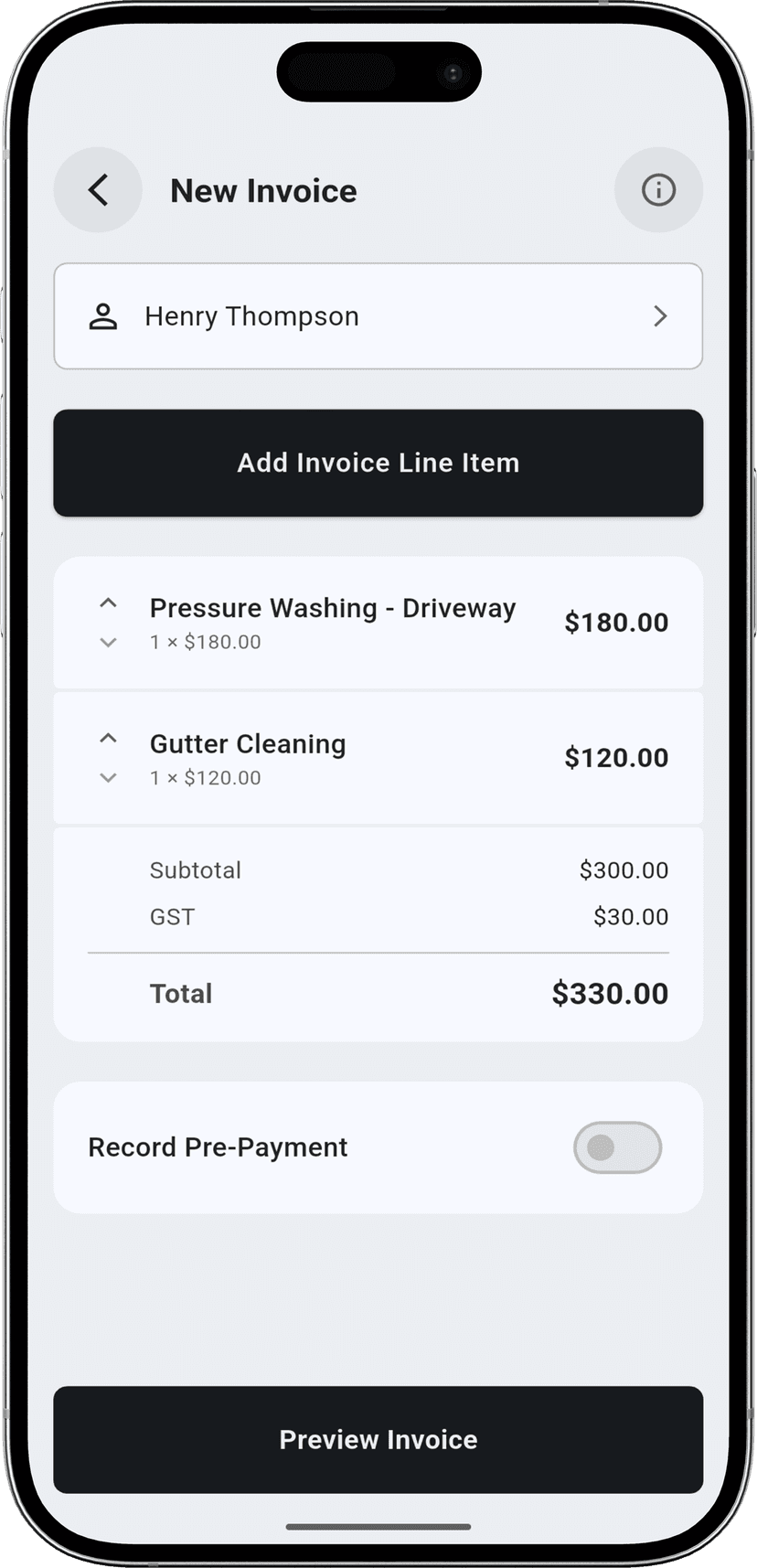Select the New Invoice title header
Image resolution: width=757 pixels, height=1568 pixels.
263,190
